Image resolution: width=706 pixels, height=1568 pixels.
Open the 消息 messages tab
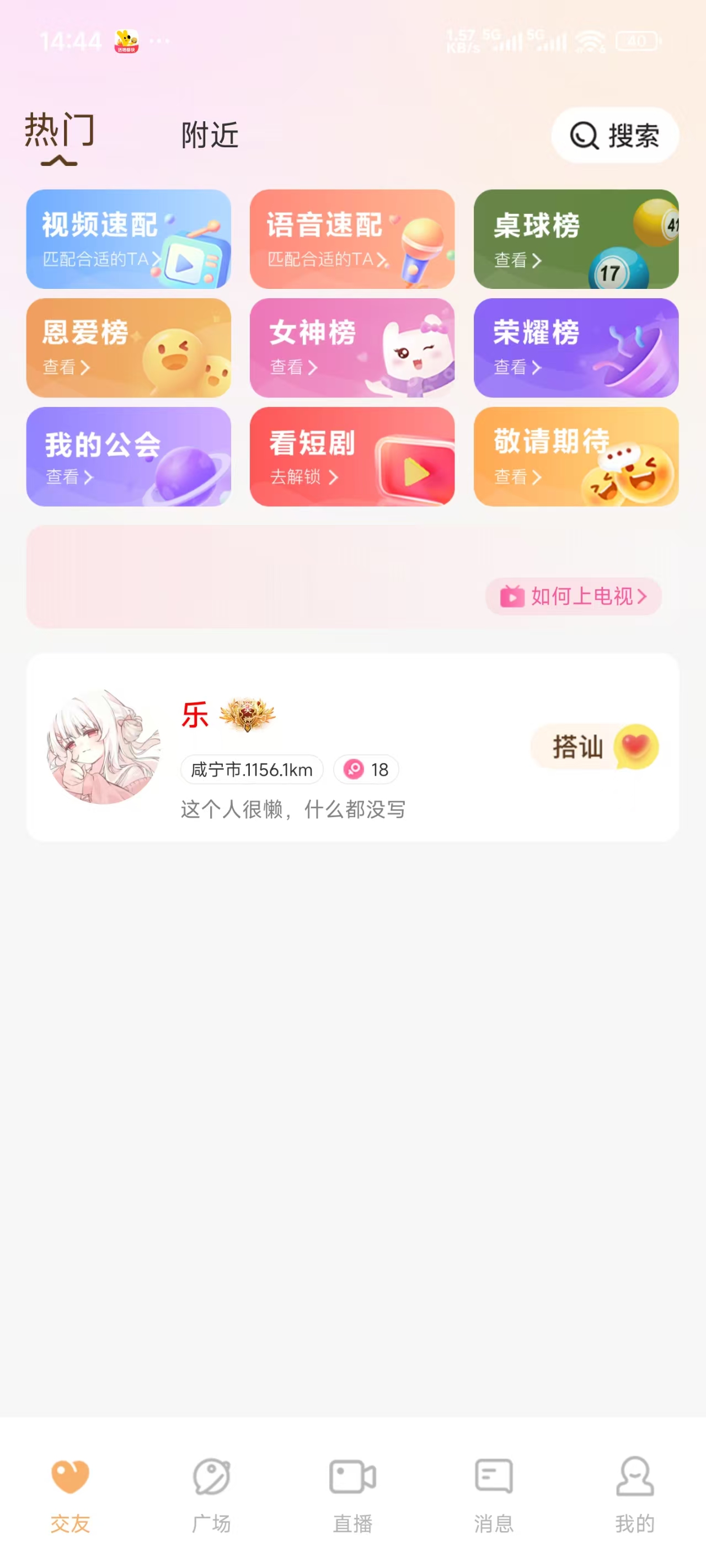coord(494,1492)
